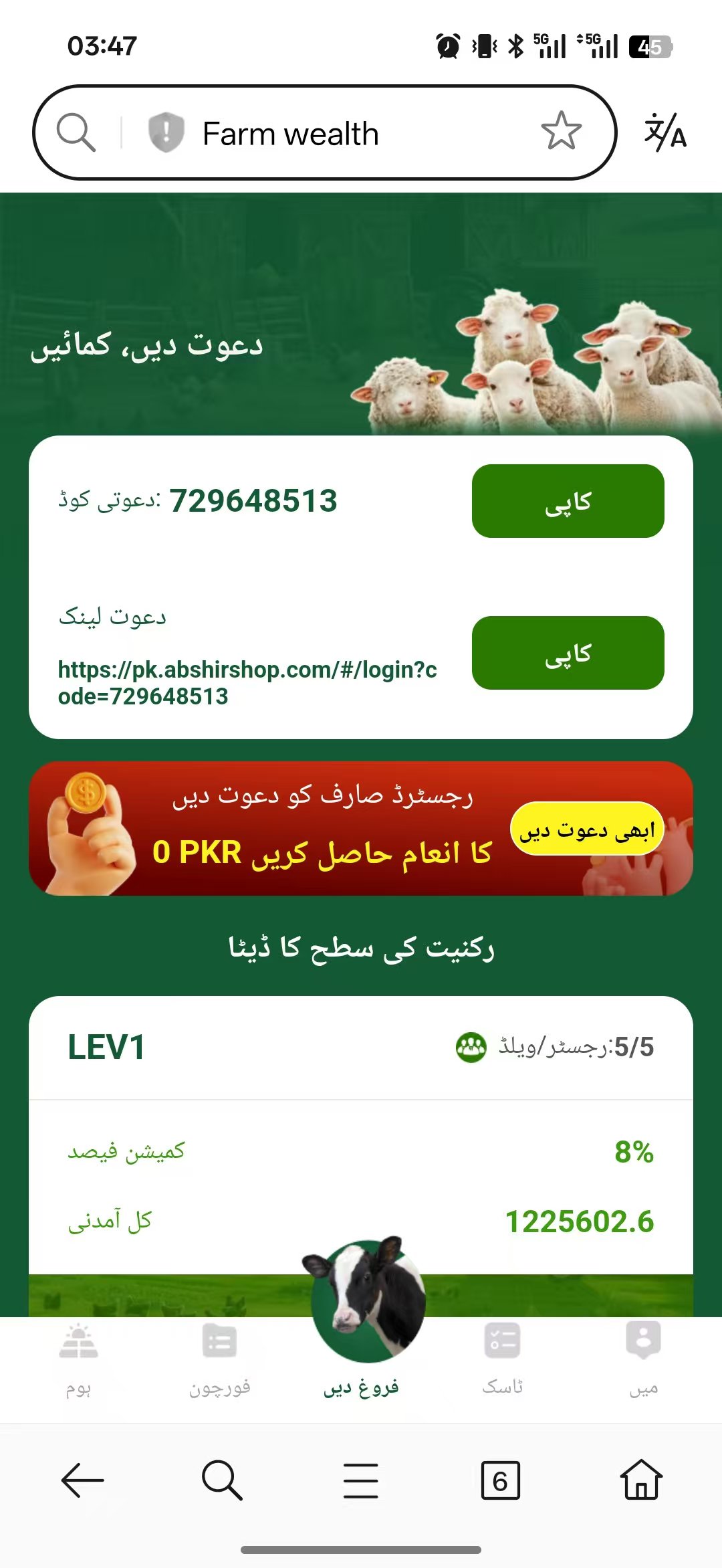
Task: Open the browser hamburger menu
Action: point(361,1480)
